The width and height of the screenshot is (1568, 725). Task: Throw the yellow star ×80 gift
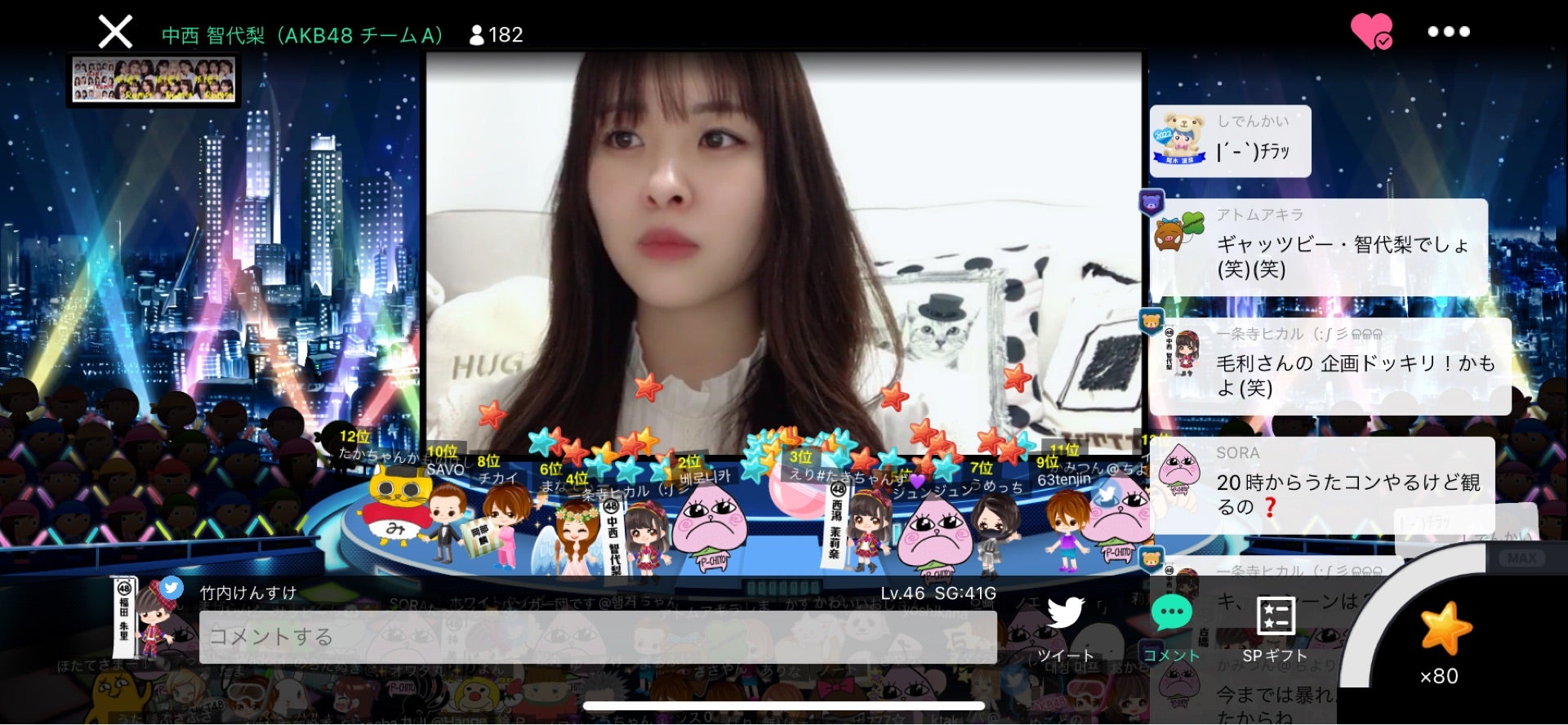(1444, 631)
